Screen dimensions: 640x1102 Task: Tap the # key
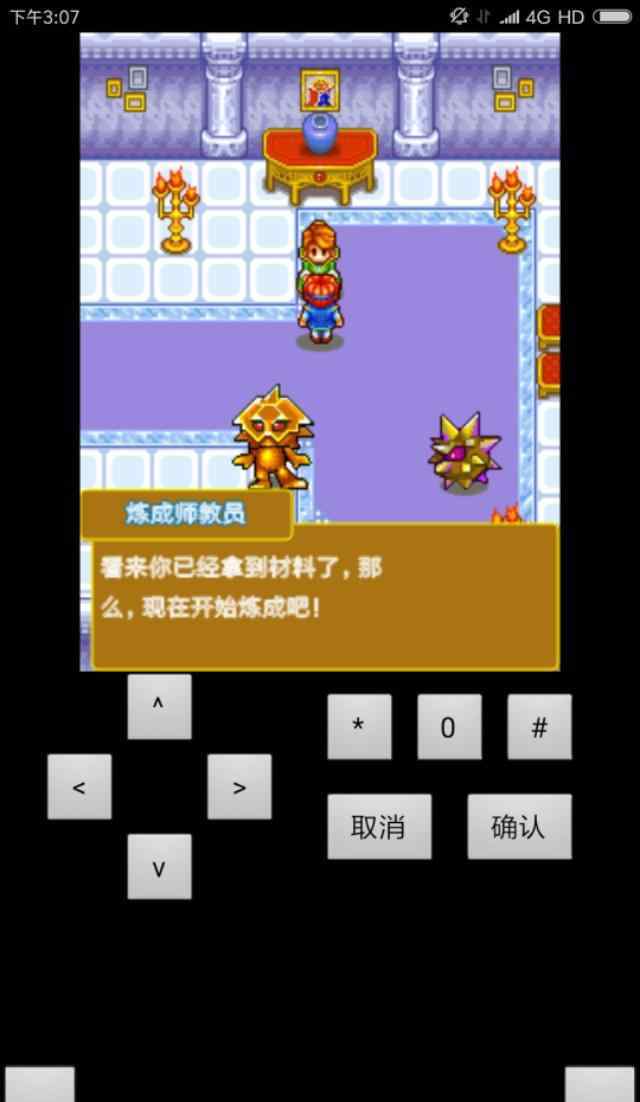[540, 727]
